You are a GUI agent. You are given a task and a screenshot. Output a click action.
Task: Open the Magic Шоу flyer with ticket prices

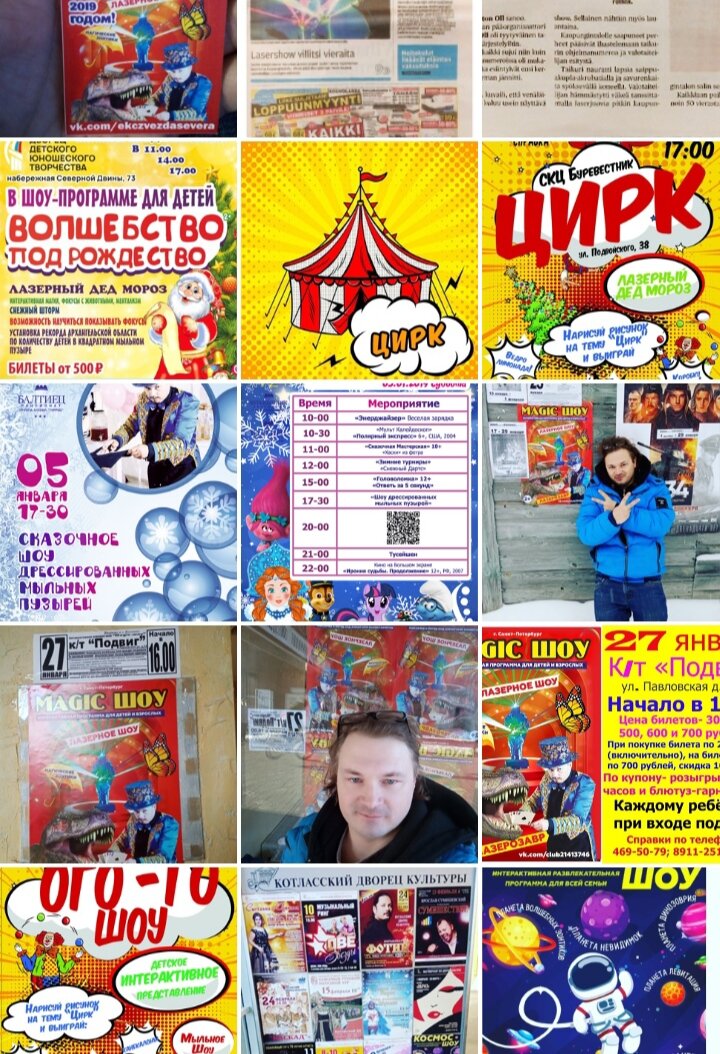[x=600, y=744]
